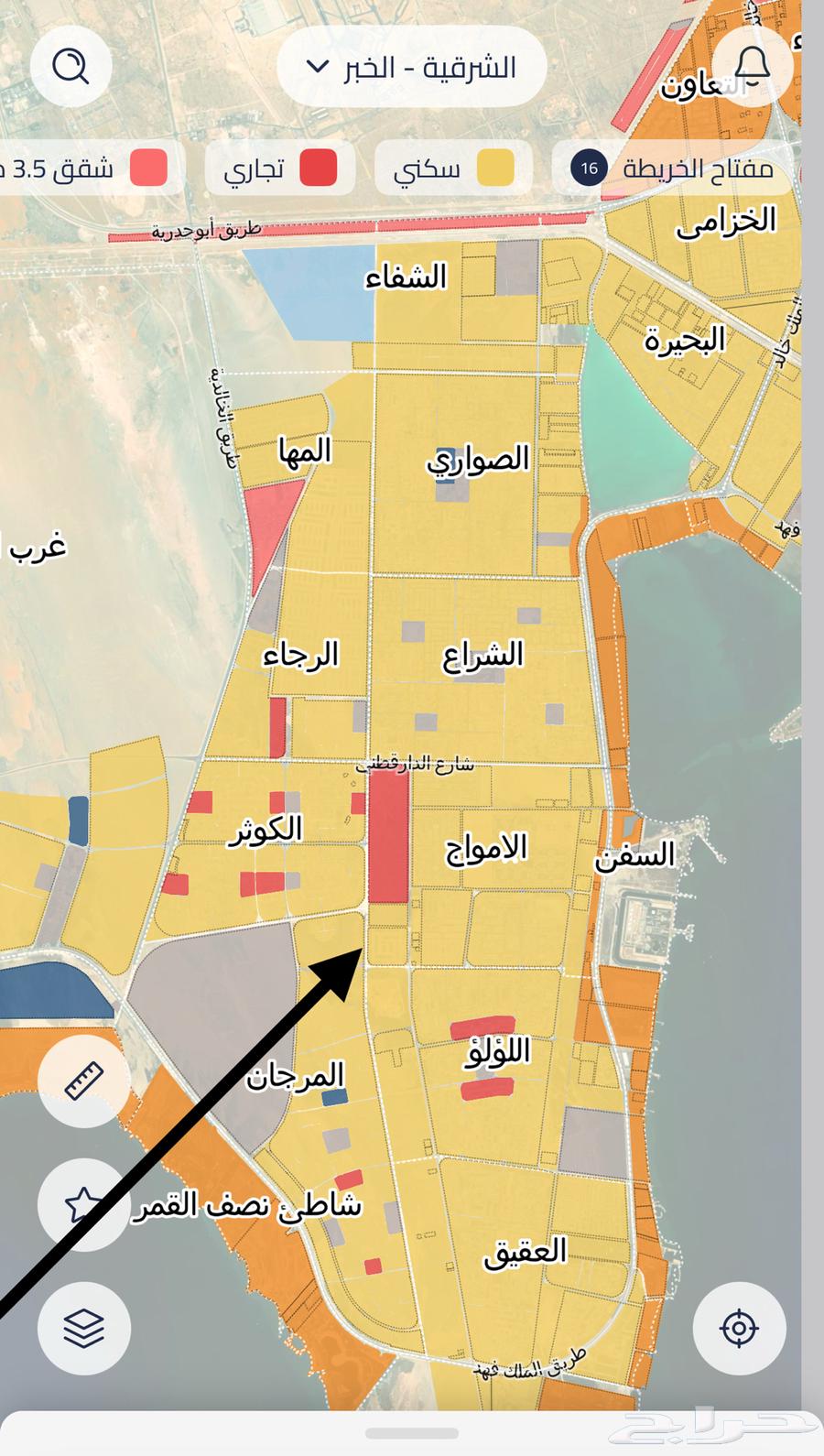Expand the الشرقية - الخبر region dropdown

pyautogui.click(x=411, y=67)
